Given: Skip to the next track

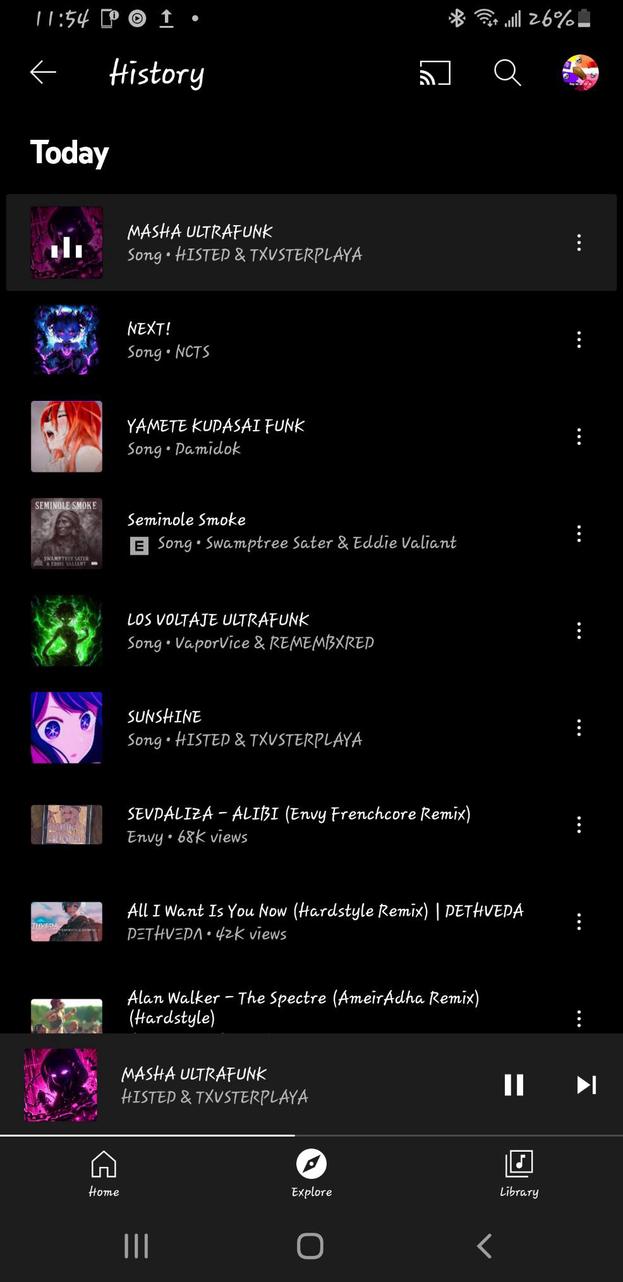Looking at the screenshot, I should (586, 1085).
